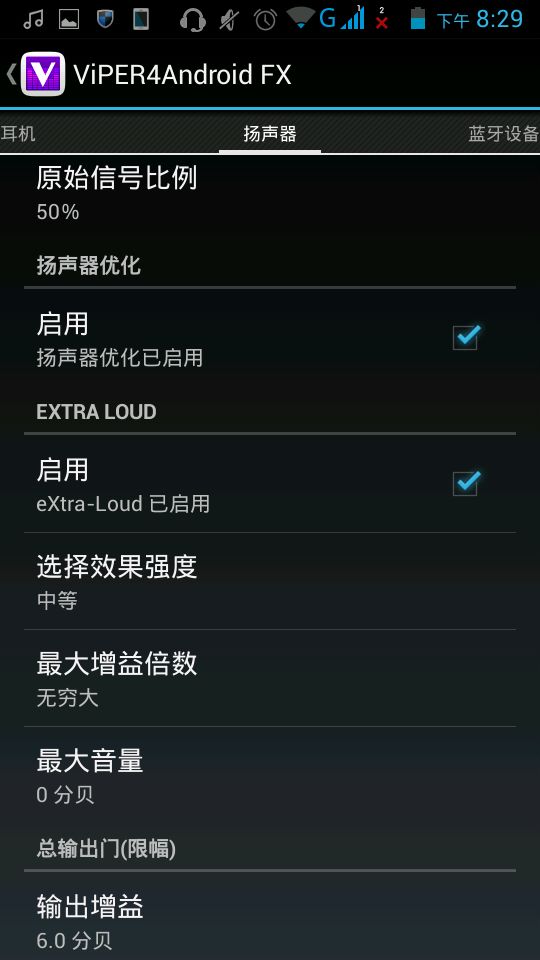Disable the eXtra-Loud checkbox
540x960 pixels.
[467, 482]
